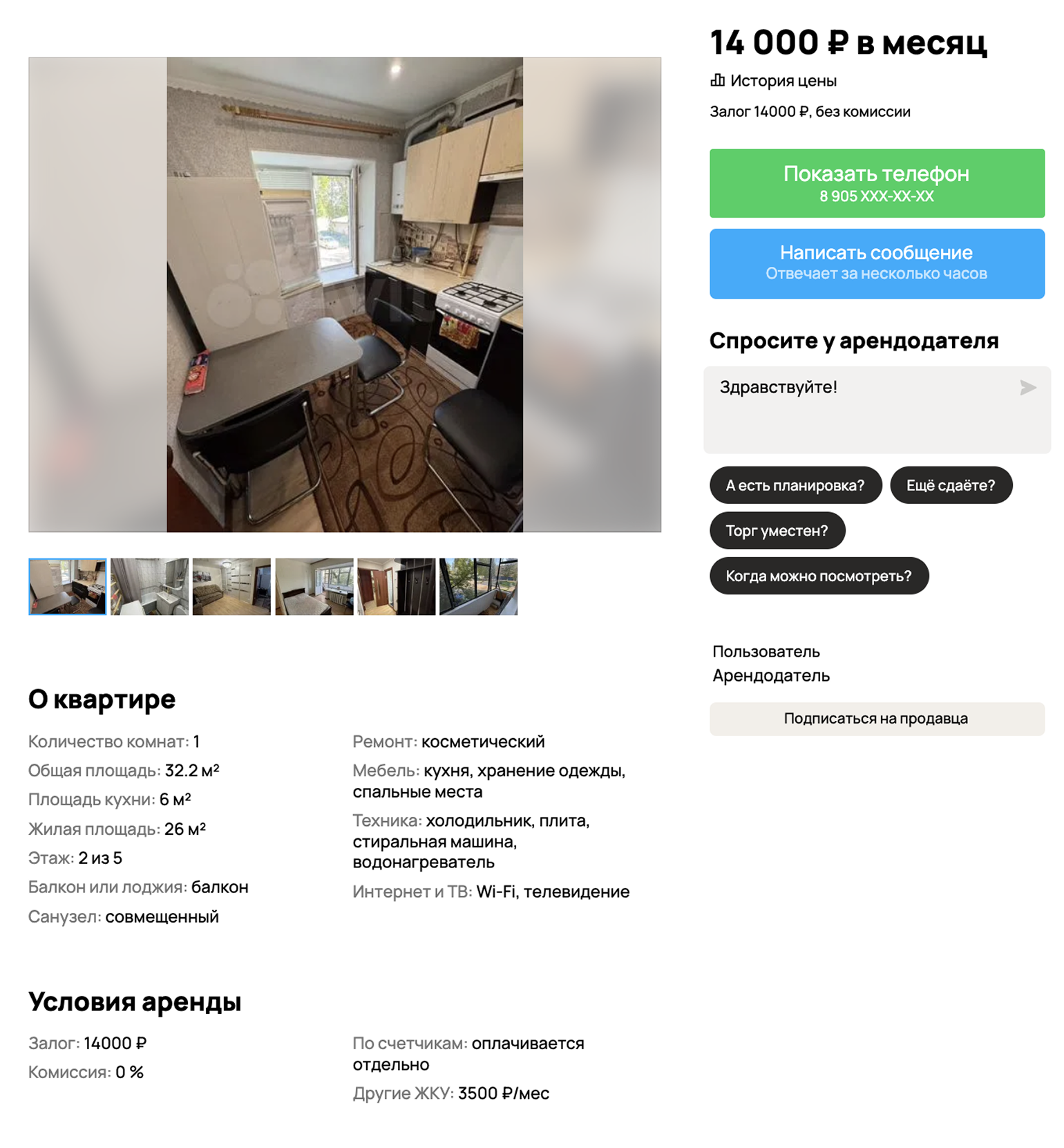Choose the Торг уместен? quick question
This screenshot has width=1064, height=1148.
click(777, 531)
